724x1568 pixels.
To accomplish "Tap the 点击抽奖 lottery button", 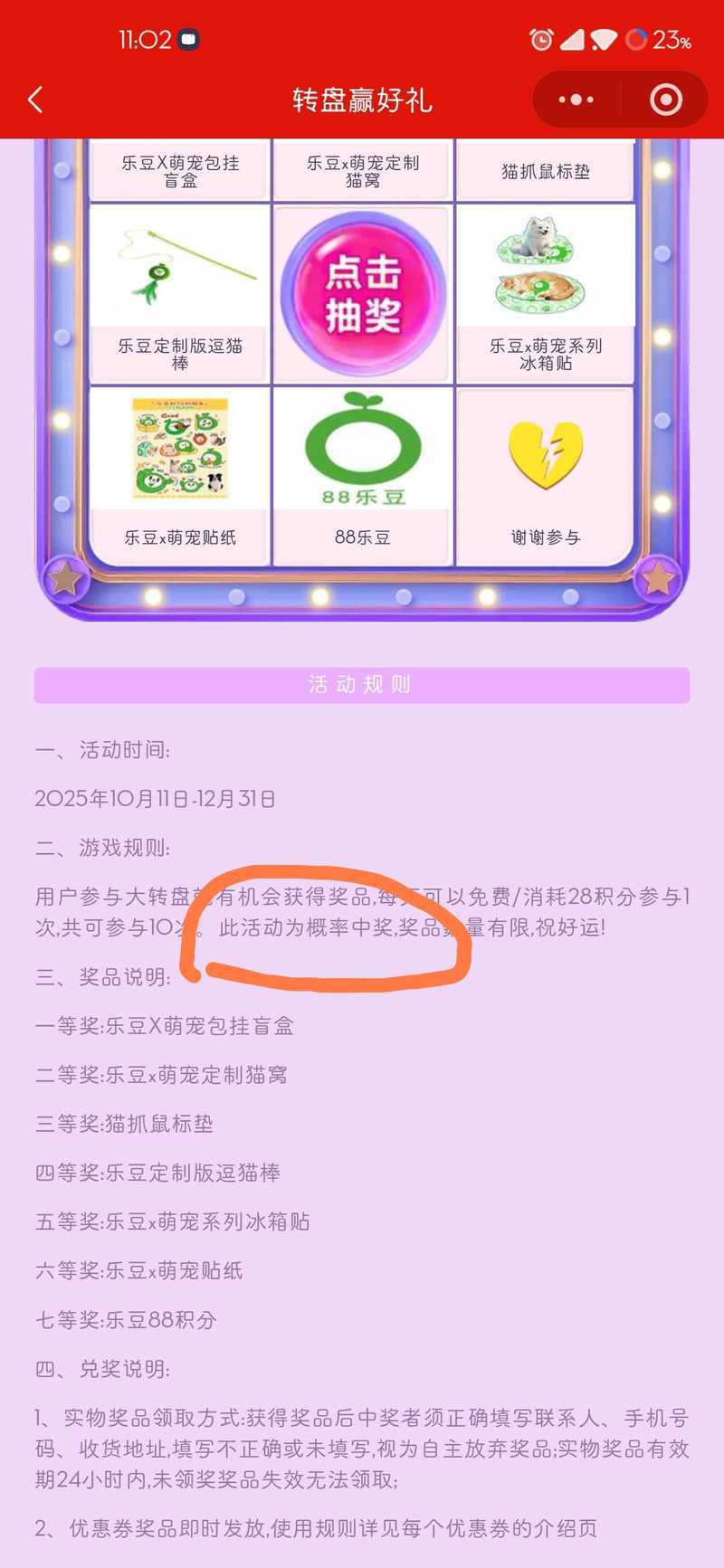I will pyautogui.click(x=363, y=293).
